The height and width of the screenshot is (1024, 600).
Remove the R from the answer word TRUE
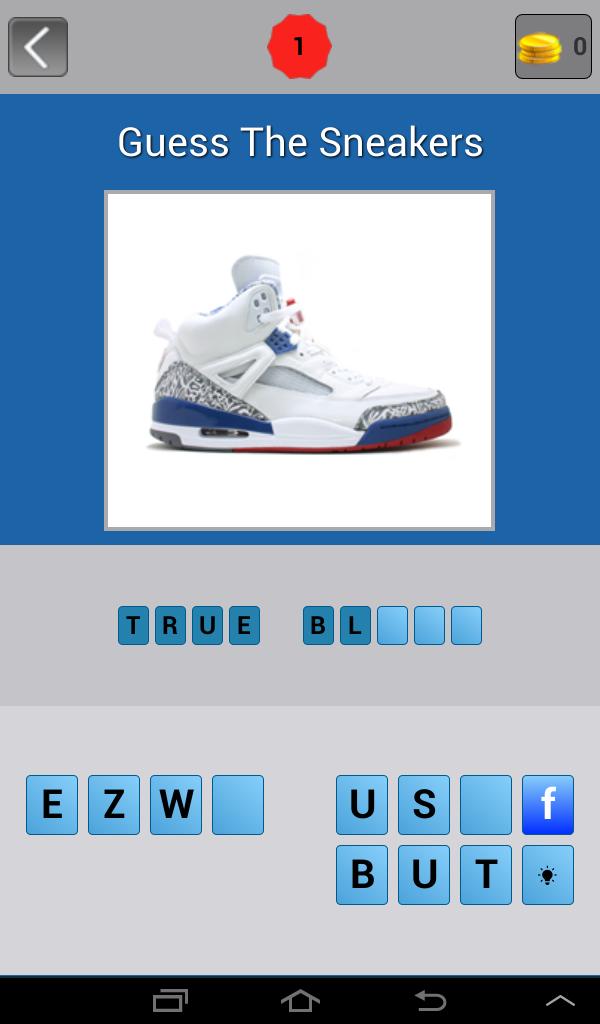[170, 626]
